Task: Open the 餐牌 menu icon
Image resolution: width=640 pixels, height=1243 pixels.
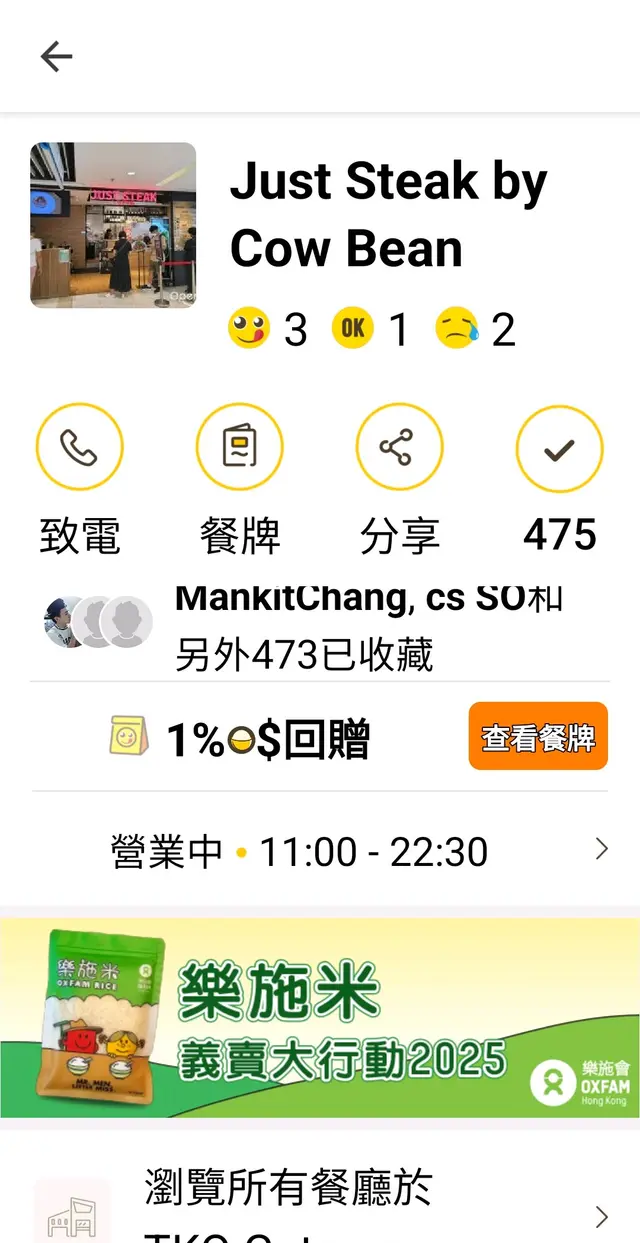Action: point(240,448)
